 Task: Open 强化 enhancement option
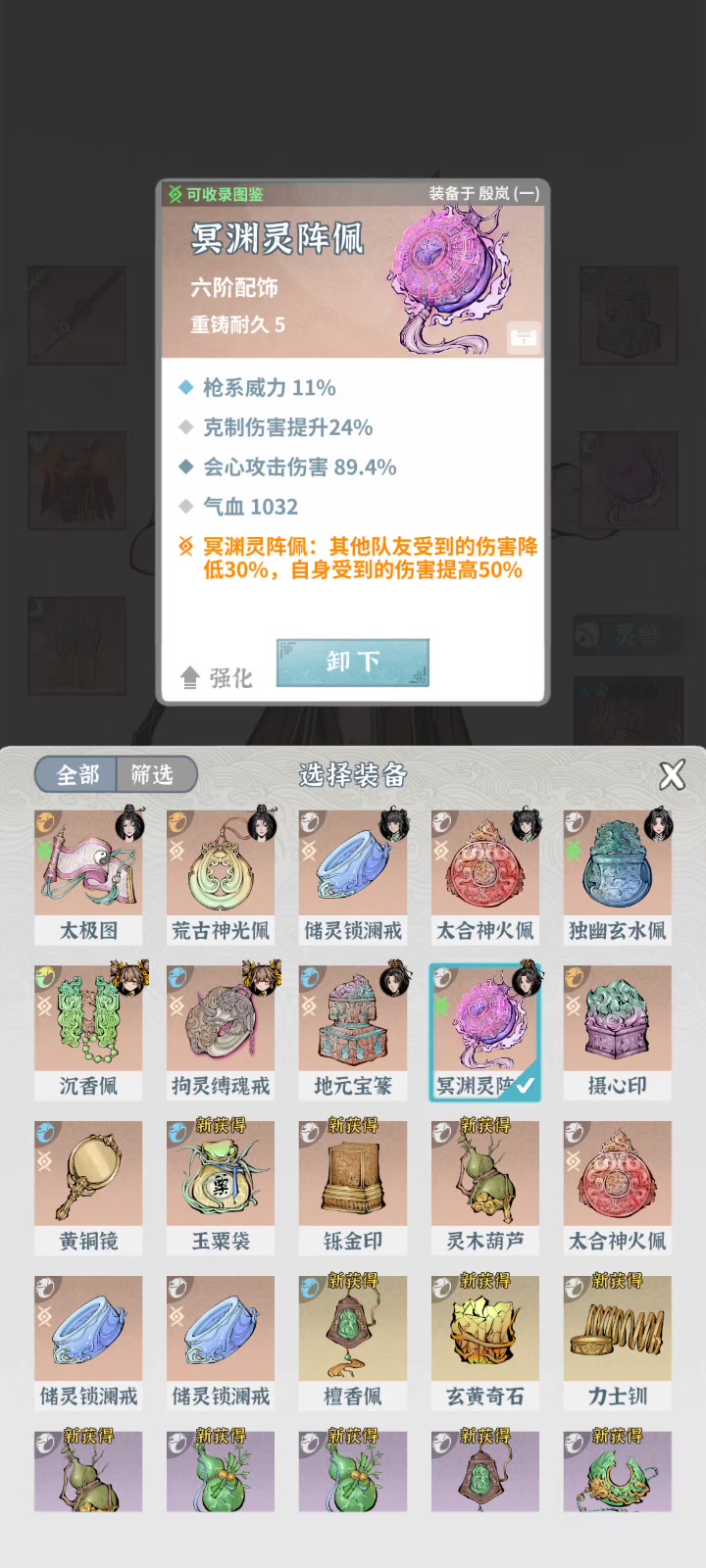pyautogui.click(x=217, y=678)
